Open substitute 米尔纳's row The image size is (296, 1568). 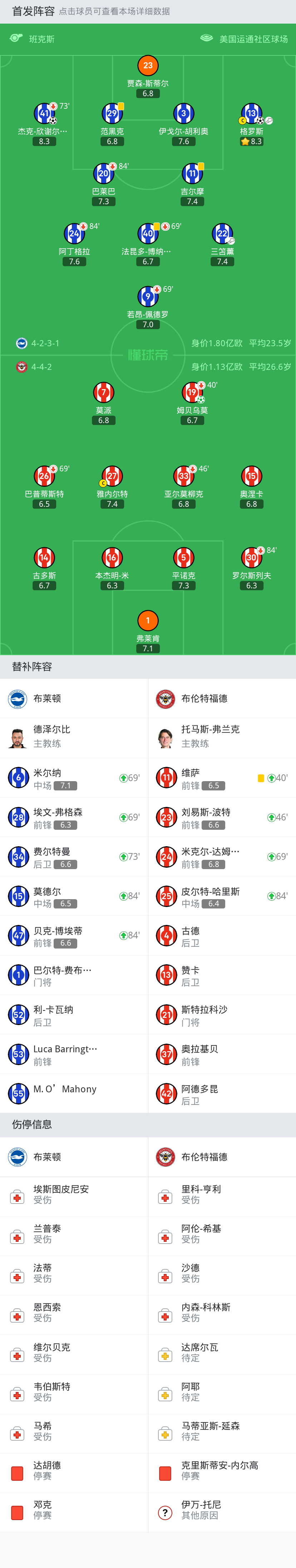pos(74,778)
